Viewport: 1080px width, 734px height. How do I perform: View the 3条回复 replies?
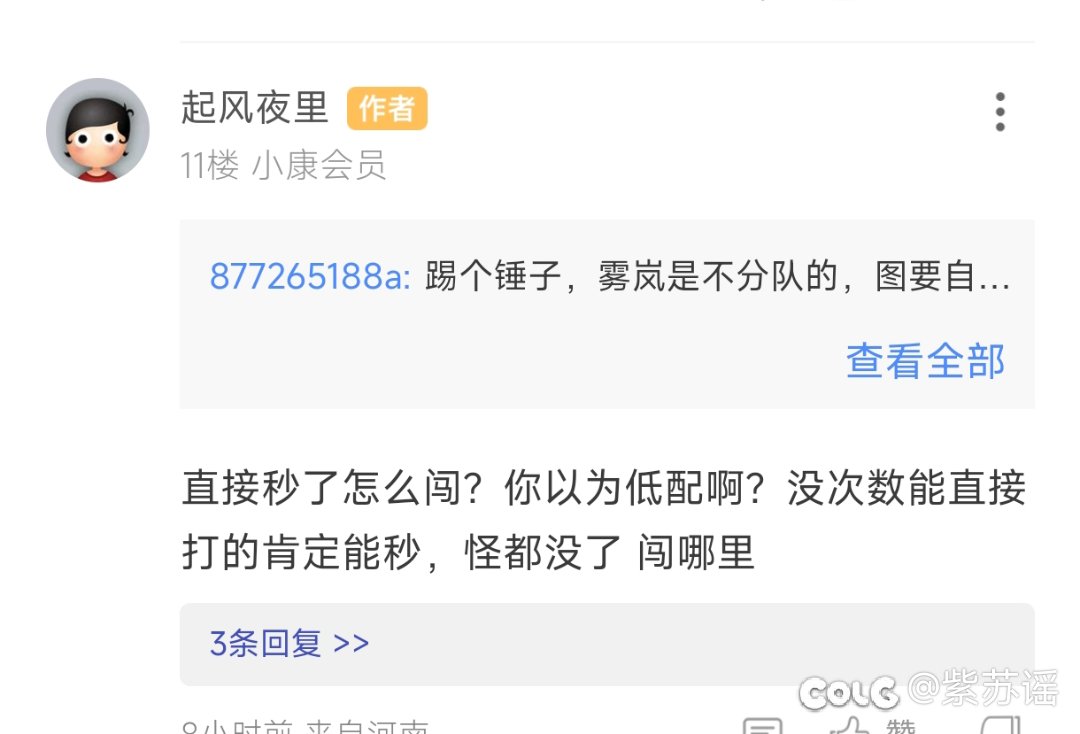pos(289,643)
